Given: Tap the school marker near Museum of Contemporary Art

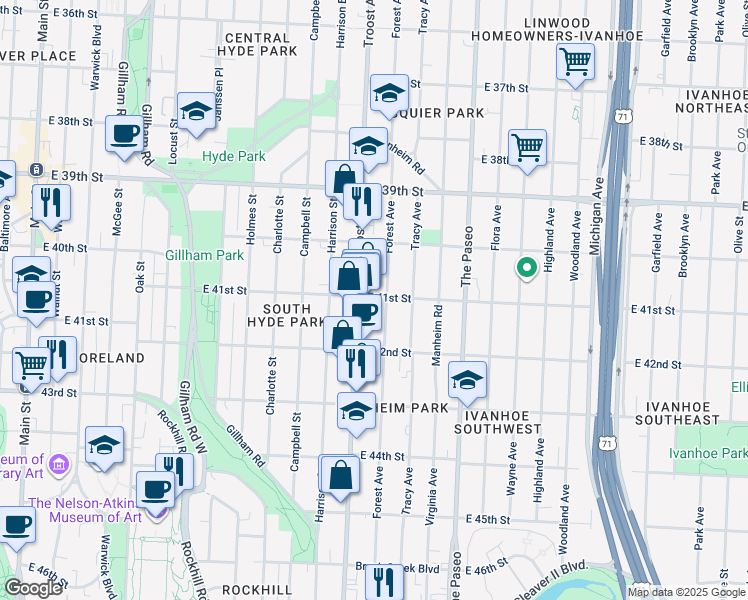Looking at the screenshot, I should (104, 446).
